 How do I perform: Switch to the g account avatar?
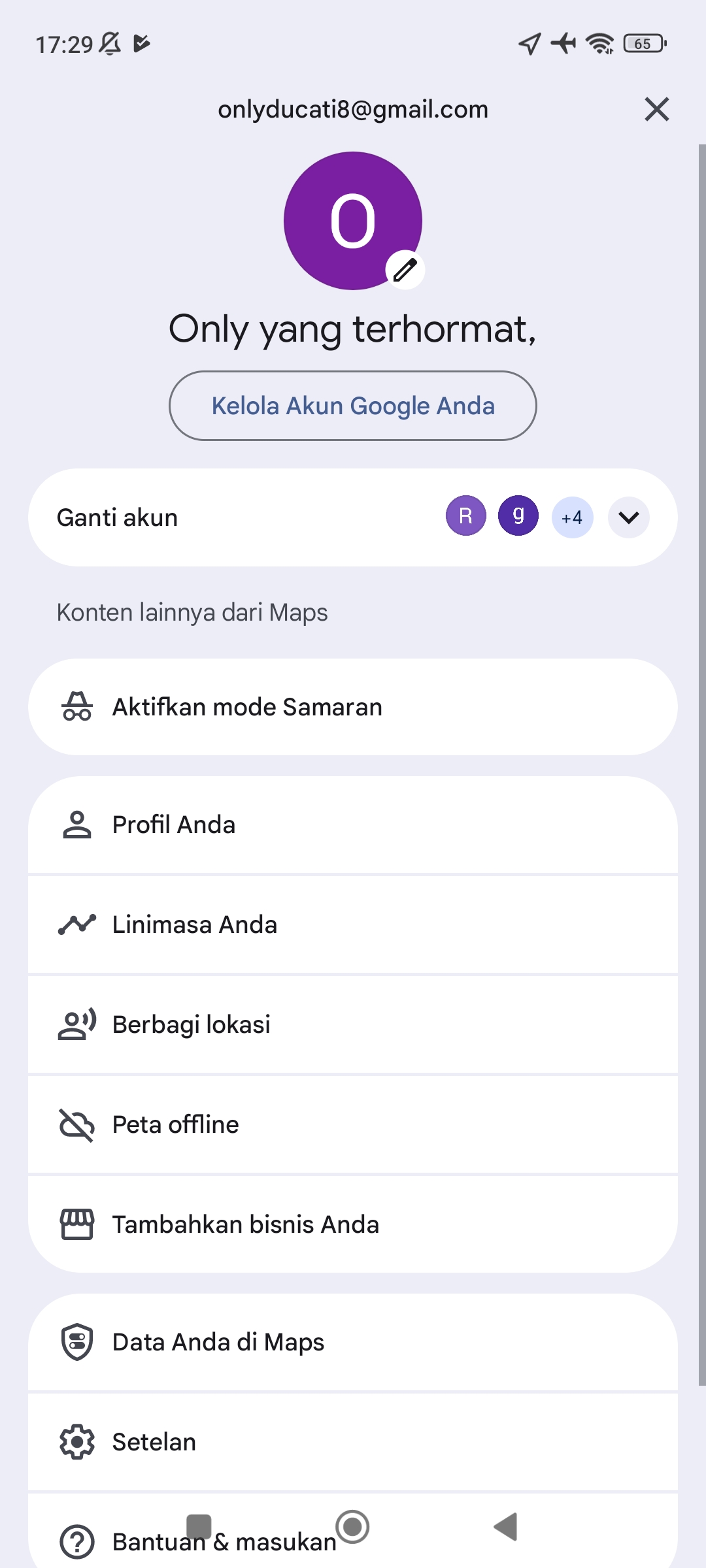click(518, 515)
